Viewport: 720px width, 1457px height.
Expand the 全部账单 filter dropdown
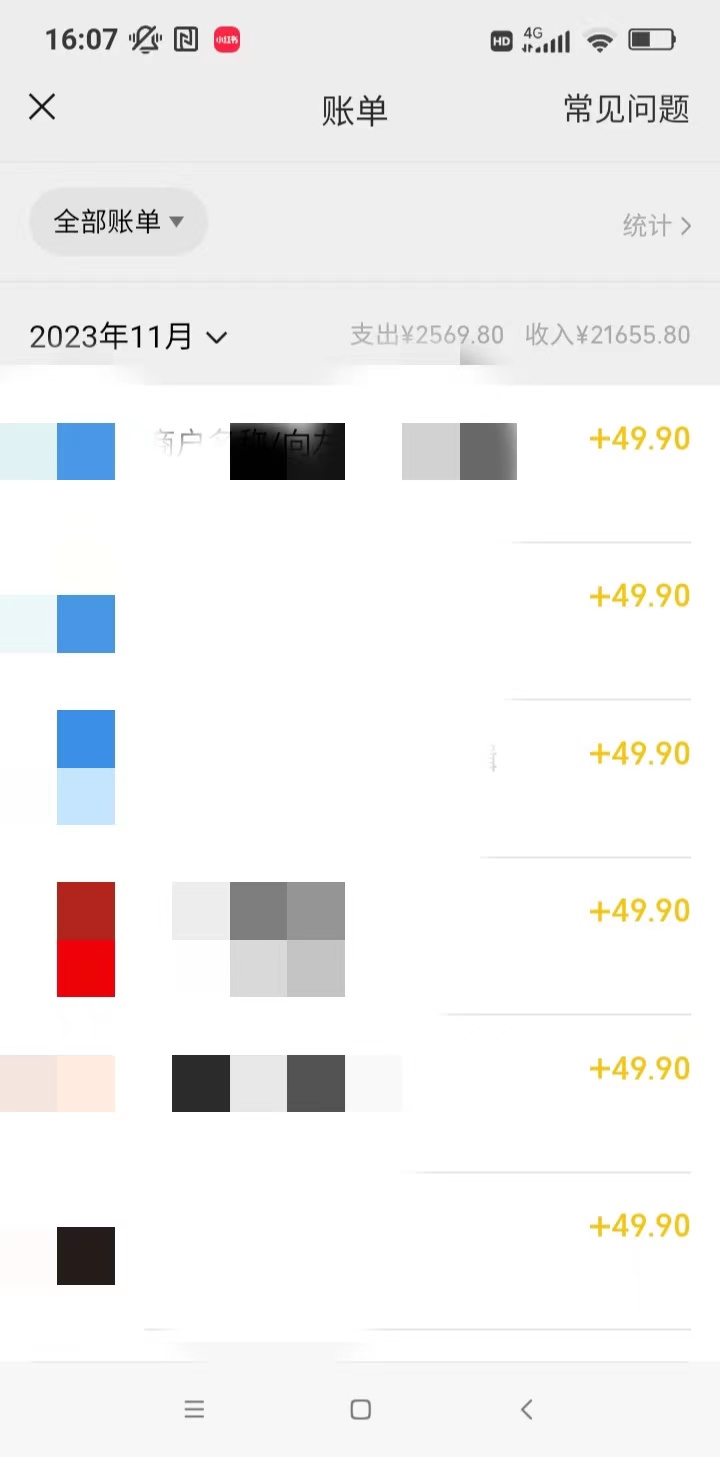pyautogui.click(x=118, y=221)
